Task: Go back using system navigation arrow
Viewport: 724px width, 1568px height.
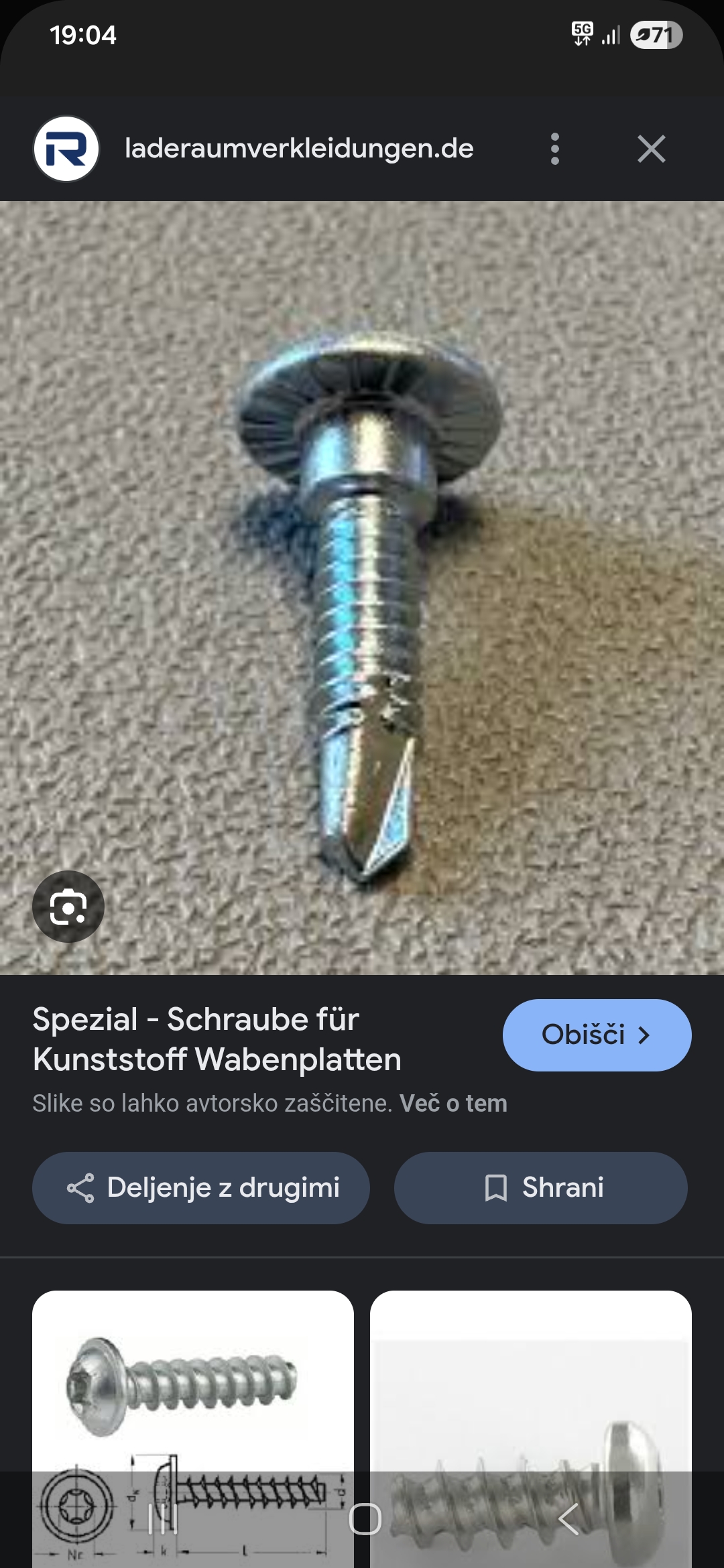Action: (x=568, y=1518)
